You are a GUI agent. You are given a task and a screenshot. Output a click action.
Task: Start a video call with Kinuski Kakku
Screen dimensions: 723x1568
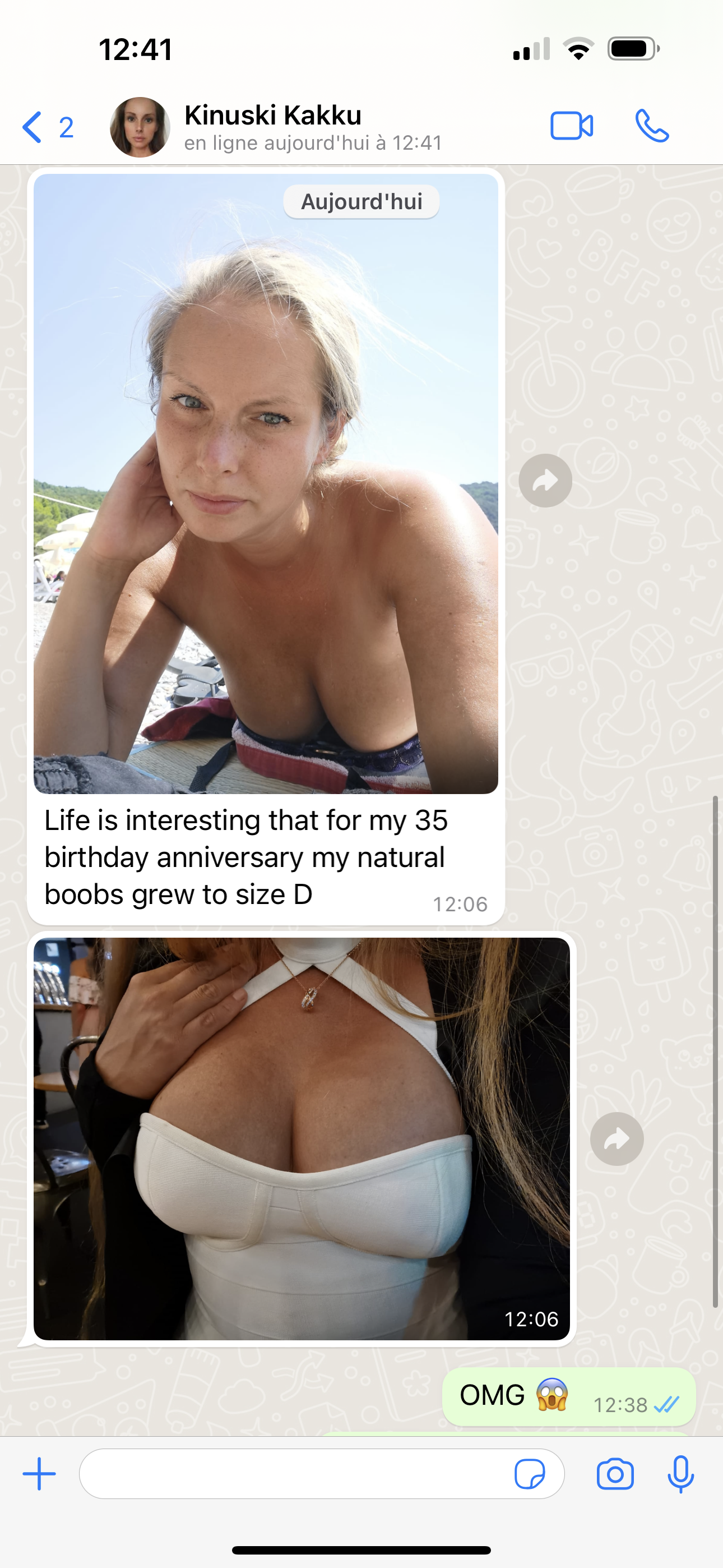click(571, 127)
